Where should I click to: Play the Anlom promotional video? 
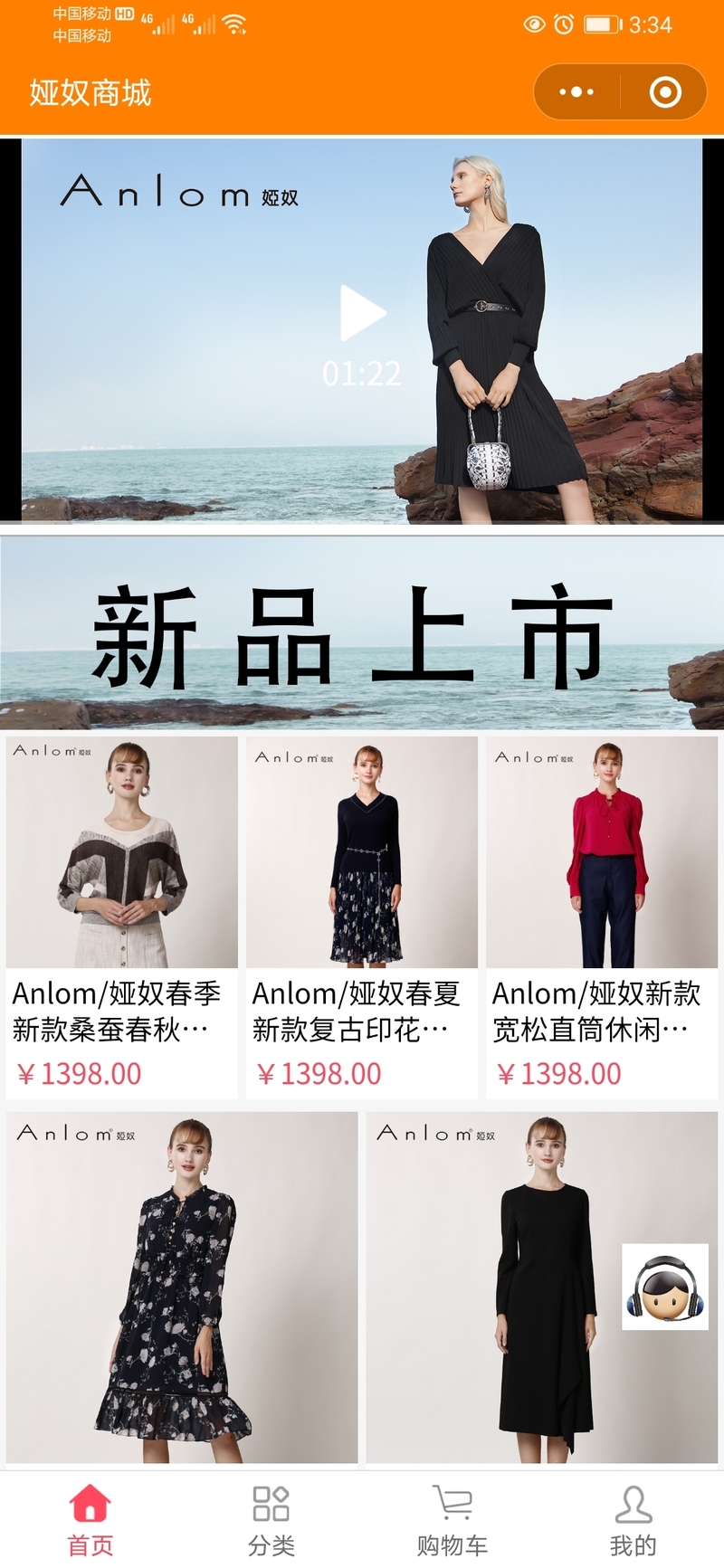[363, 313]
